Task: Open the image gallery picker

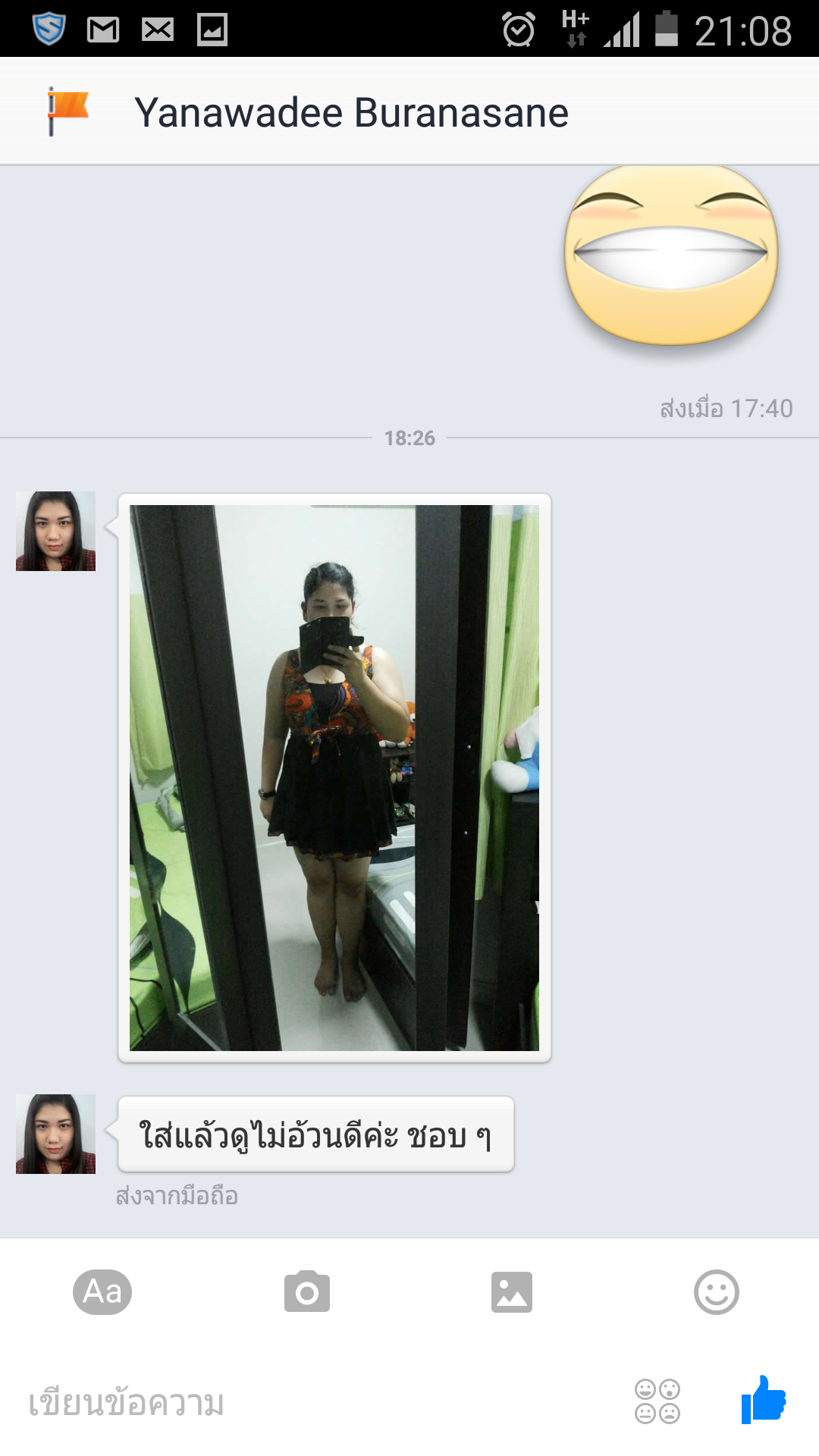Action: click(512, 1292)
